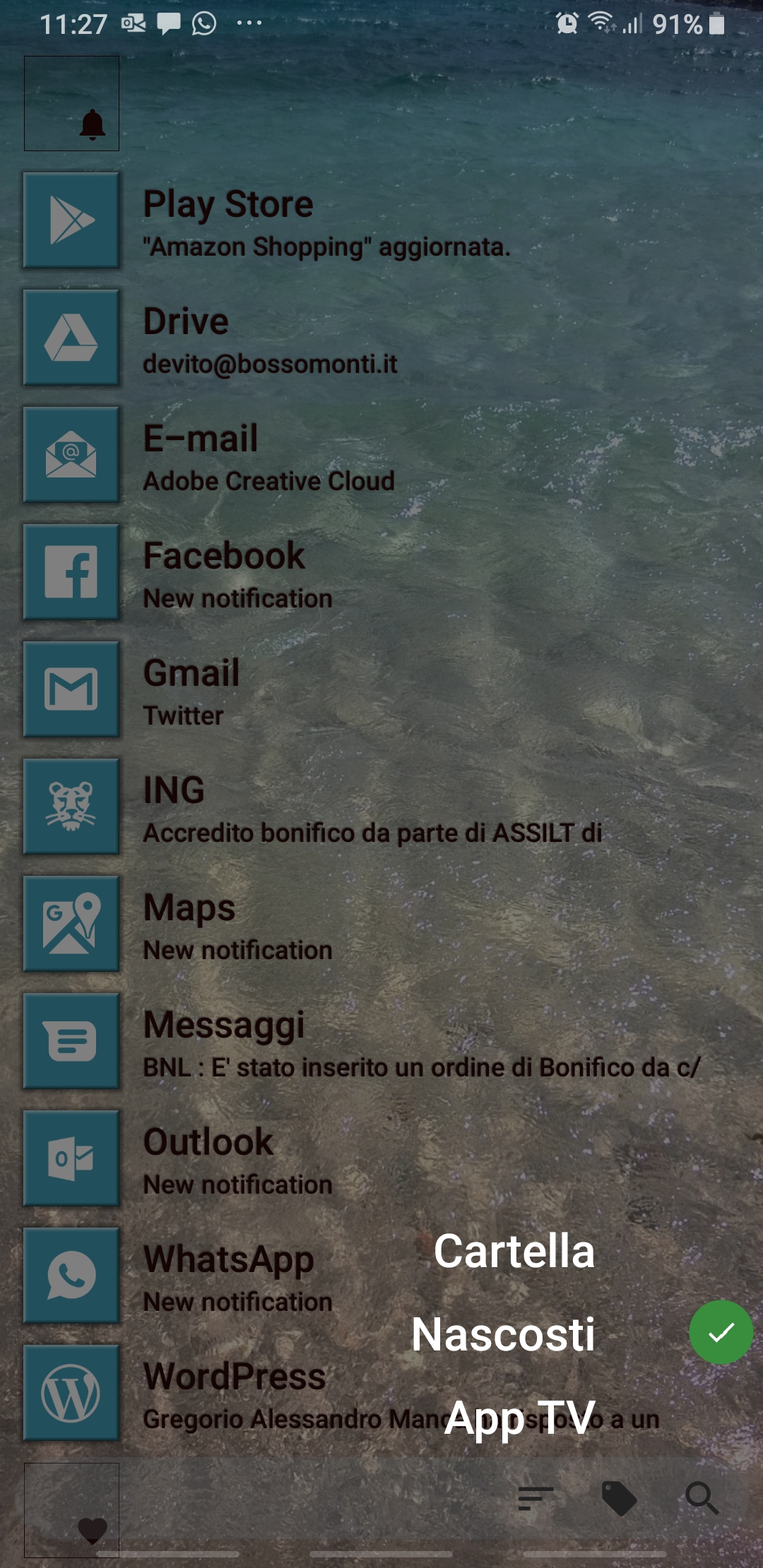This screenshot has width=763, height=1568.
Task: Select the App TV option
Action: (x=520, y=1418)
